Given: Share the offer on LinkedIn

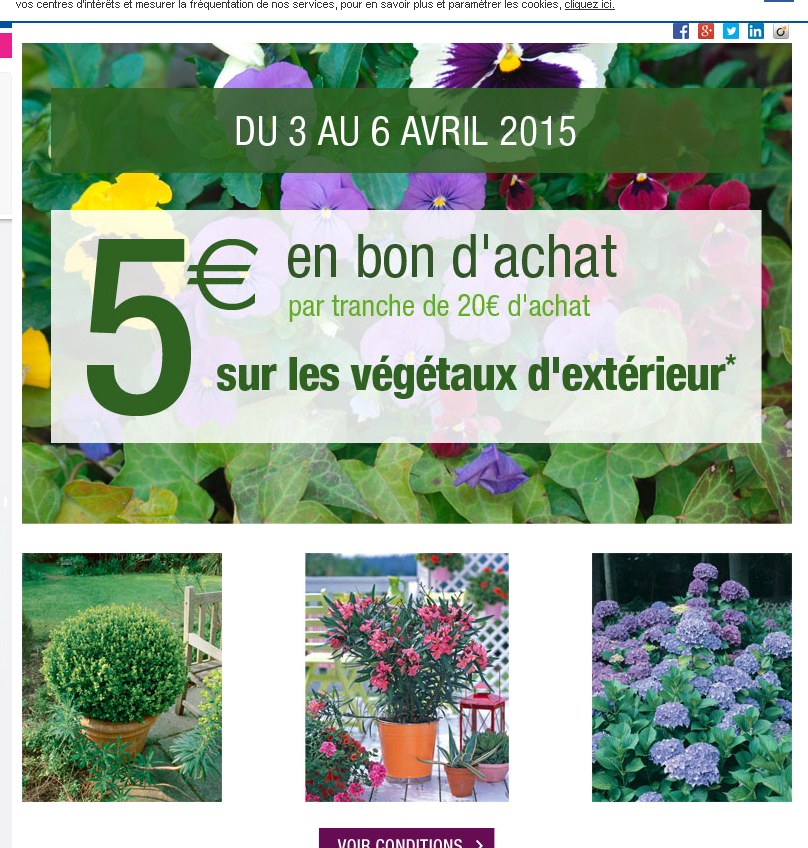Looking at the screenshot, I should click(x=756, y=31).
